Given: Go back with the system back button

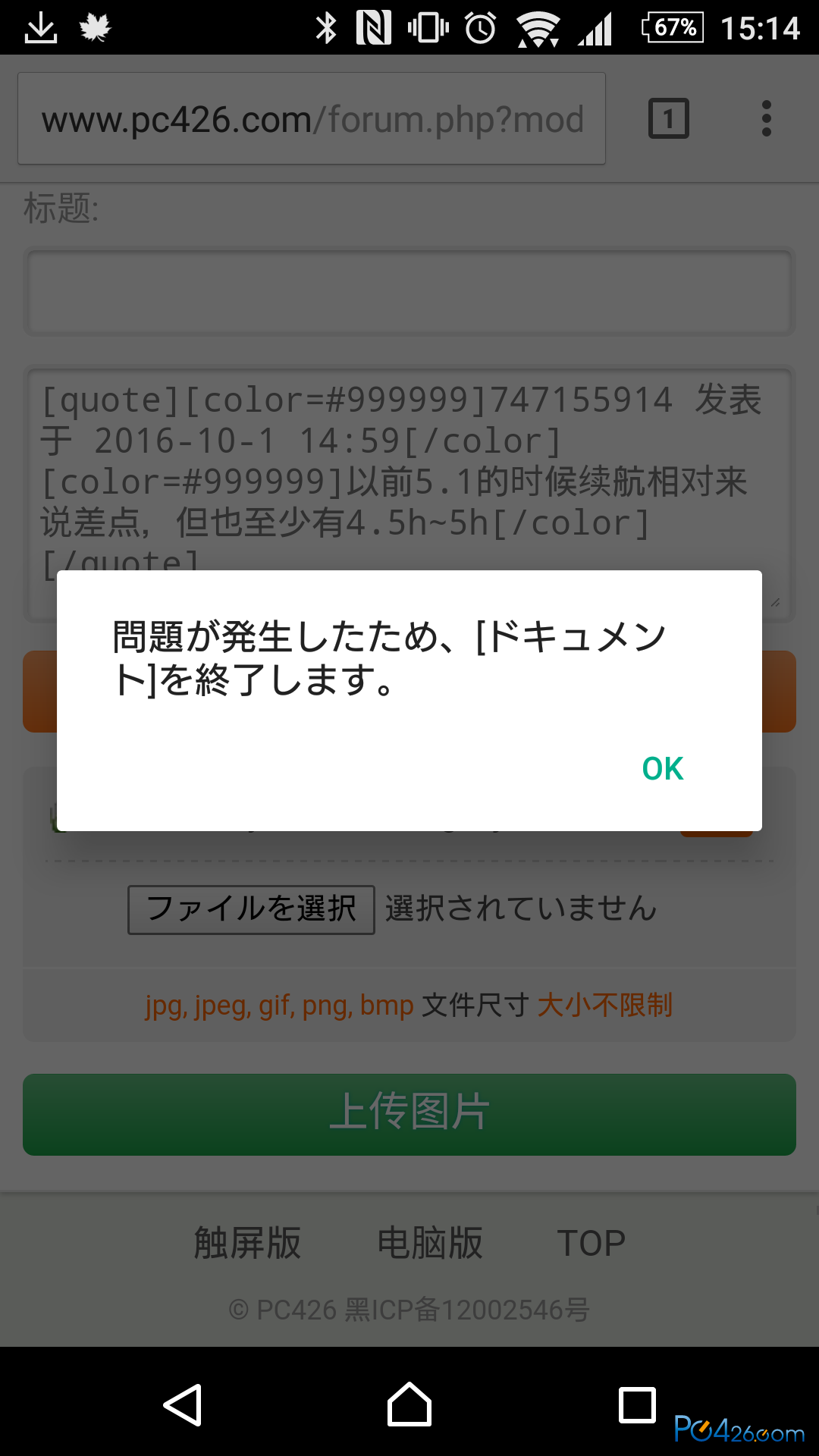Looking at the screenshot, I should point(183,1405).
